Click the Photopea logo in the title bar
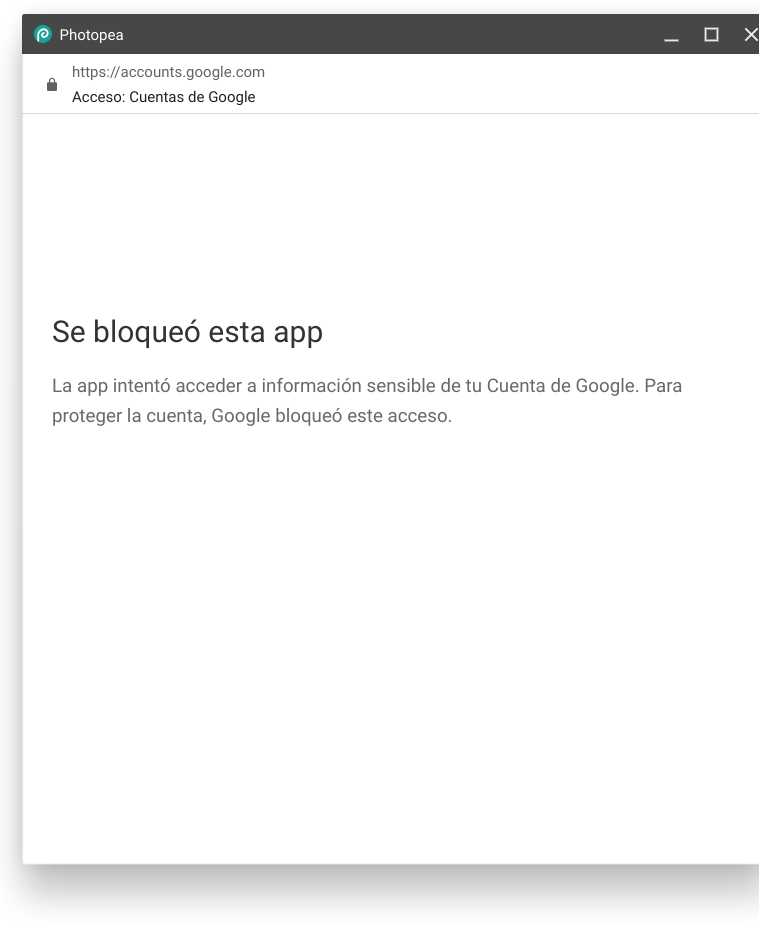The image size is (759, 928). pyautogui.click(x=43, y=34)
